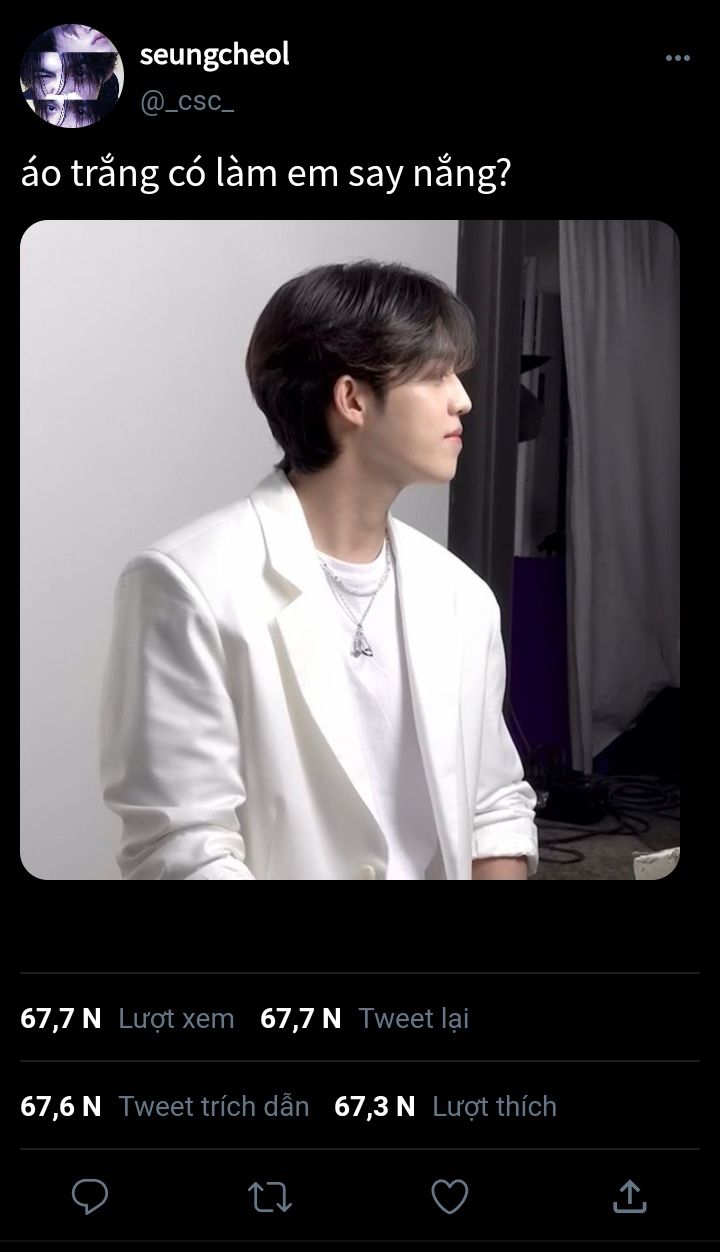Share this tweet

pos(628,1195)
